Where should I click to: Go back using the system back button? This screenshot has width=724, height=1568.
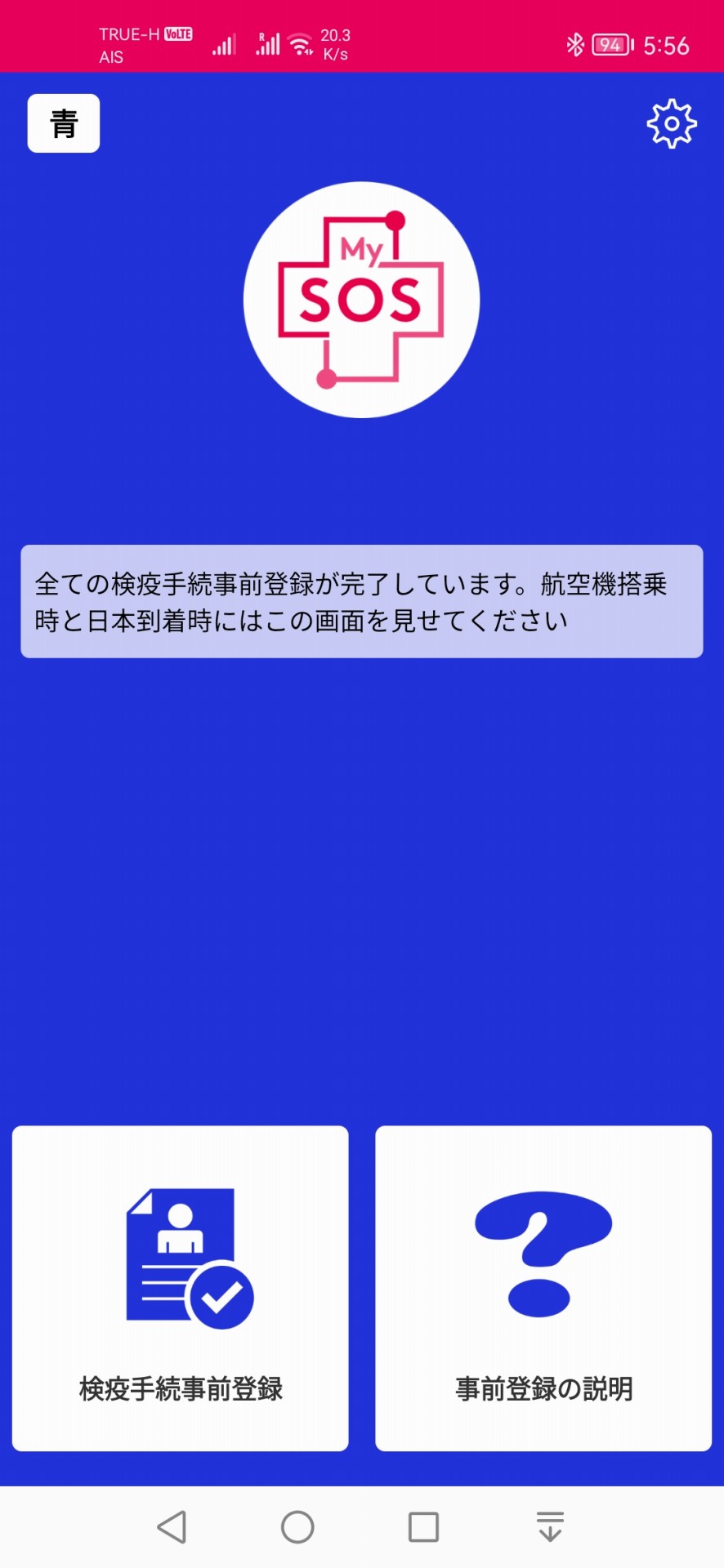click(172, 1526)
